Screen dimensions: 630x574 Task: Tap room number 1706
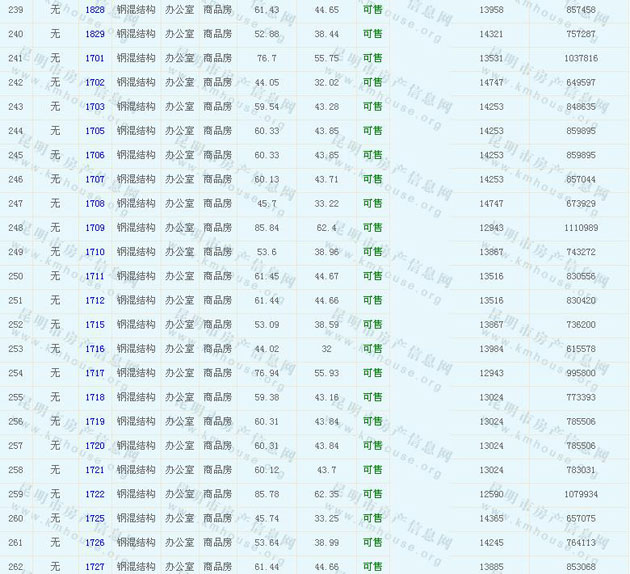[95, 155]
